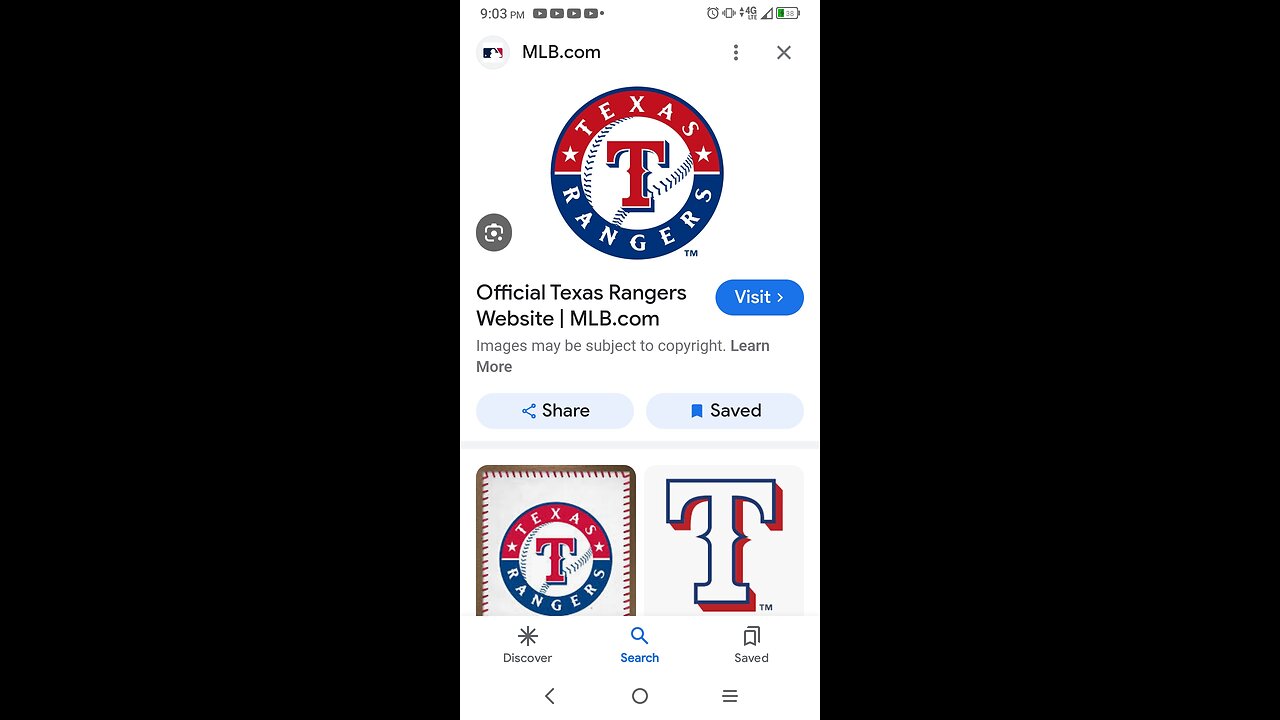
Task: Open the round Rangers logo related image
Action: 556,540
